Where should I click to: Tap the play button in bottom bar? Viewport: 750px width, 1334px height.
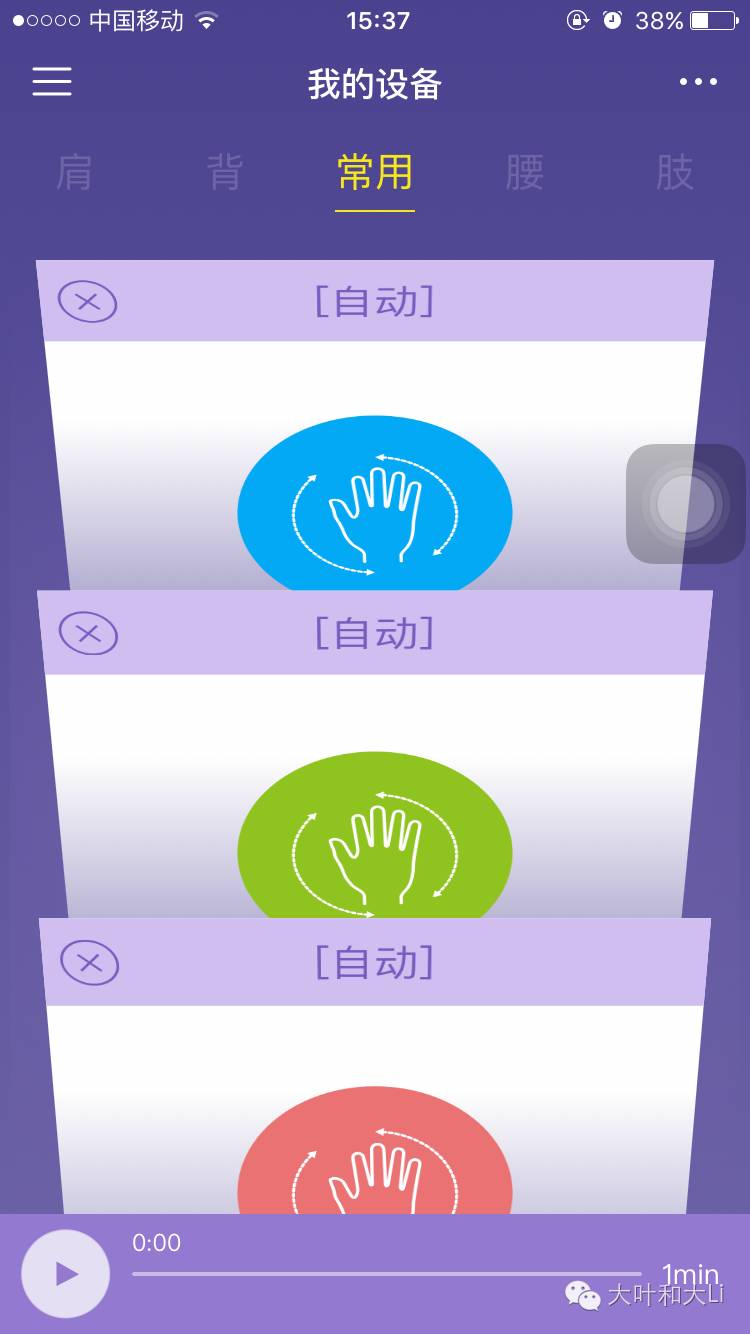[x=66, y=1273]
